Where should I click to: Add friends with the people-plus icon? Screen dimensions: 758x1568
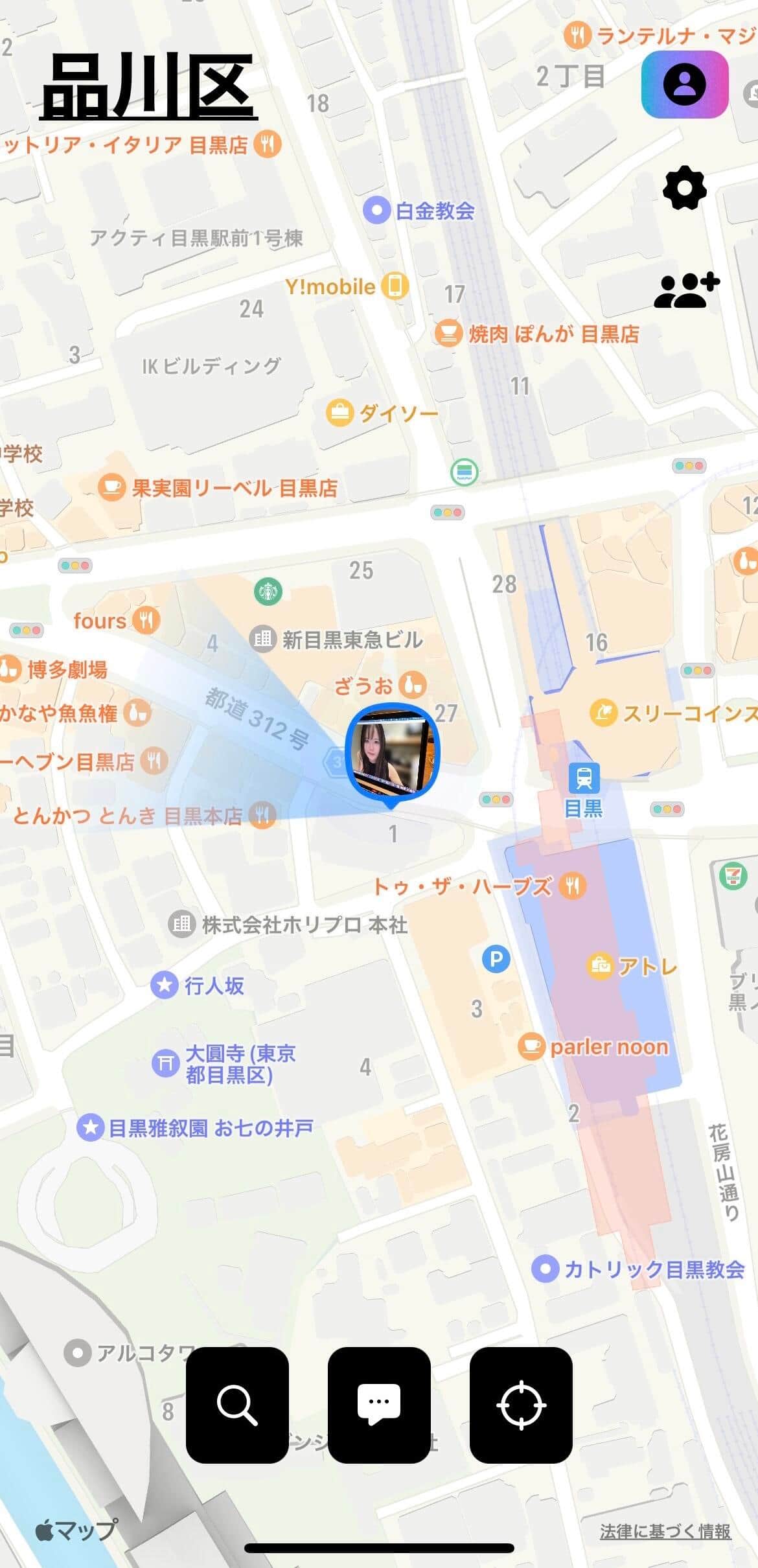tap(687, 290)
